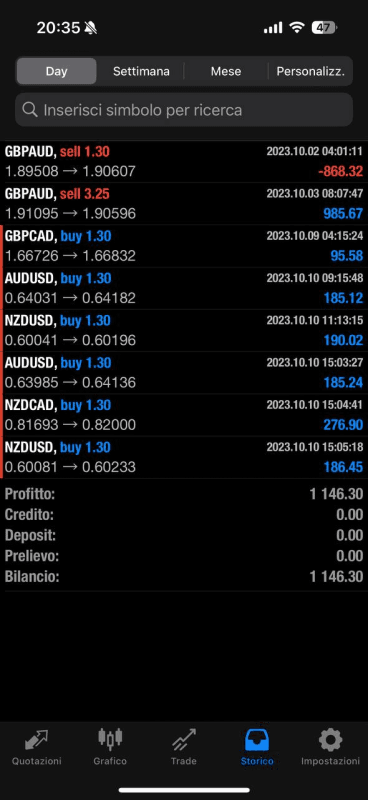Tap the symbol search field
This screenshot has width=368, height=800.
click(184, 110)
